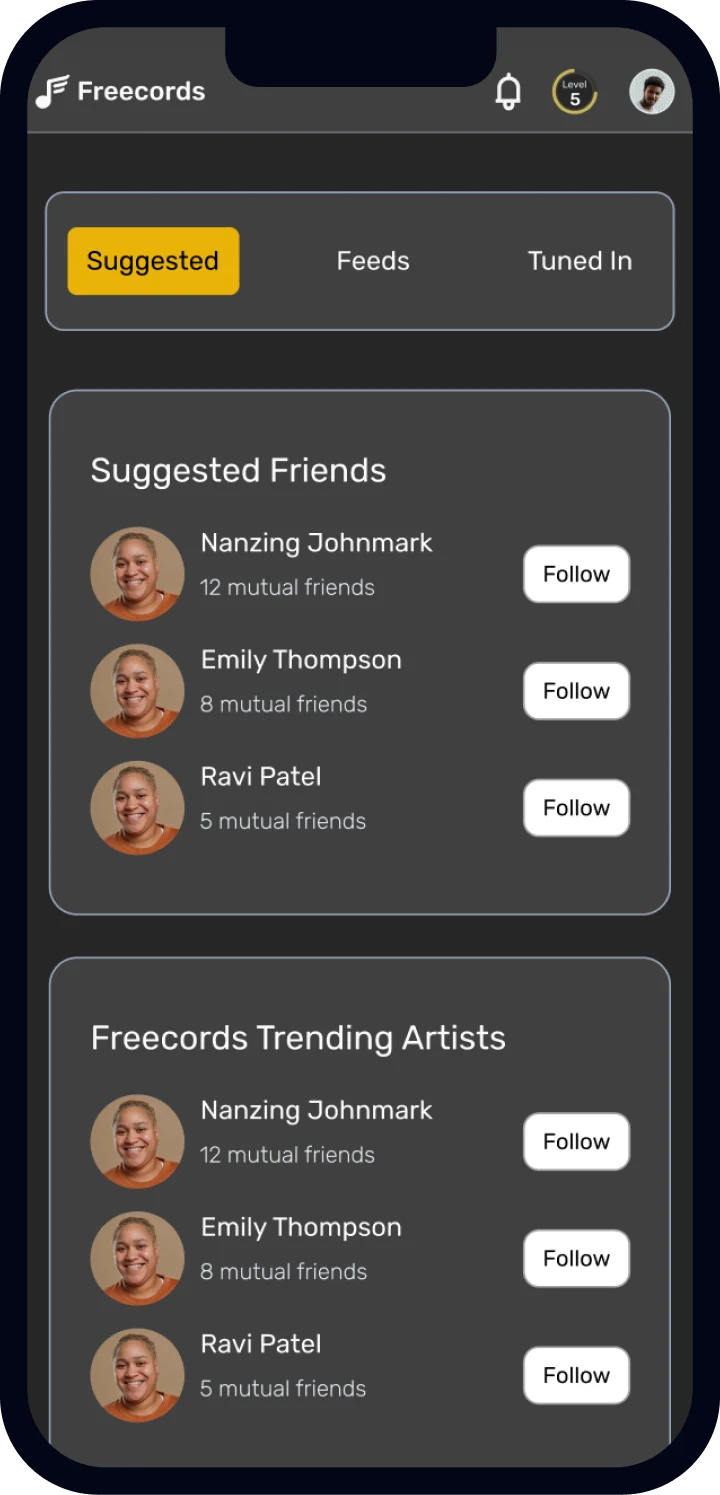Open the profile avatar in header
720x1495 pixels.
pos(651,92)
